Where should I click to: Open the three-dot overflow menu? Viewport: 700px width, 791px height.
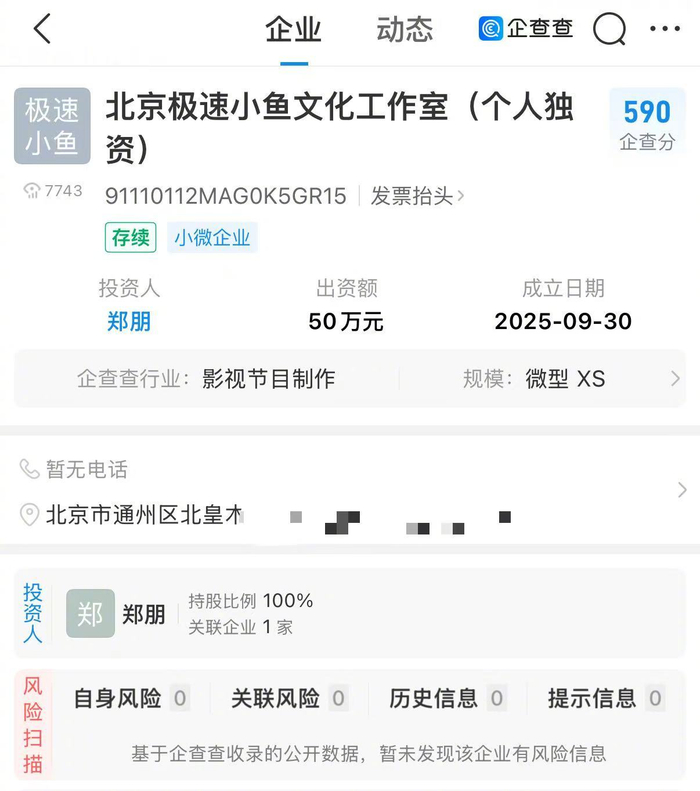665,29
